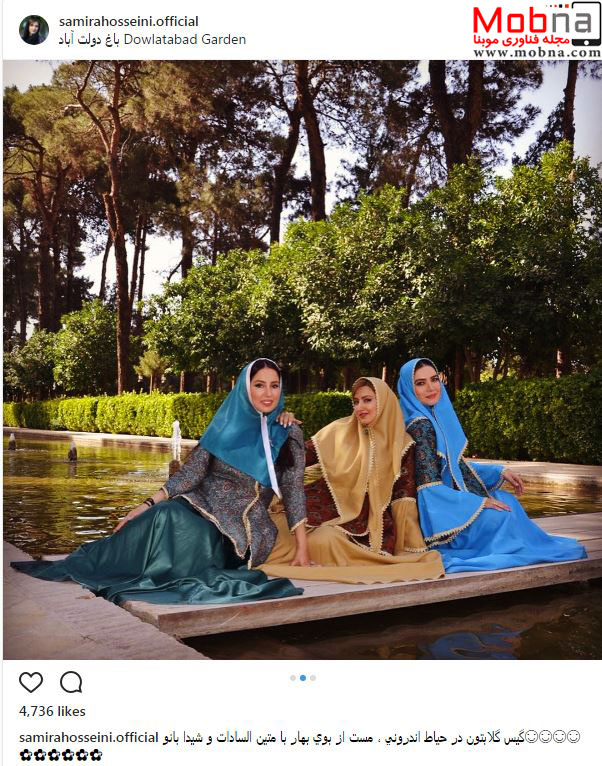Screen dimensions: 602x766
Task: Open the samirahosseini.official username in post header
Action: 129,21
